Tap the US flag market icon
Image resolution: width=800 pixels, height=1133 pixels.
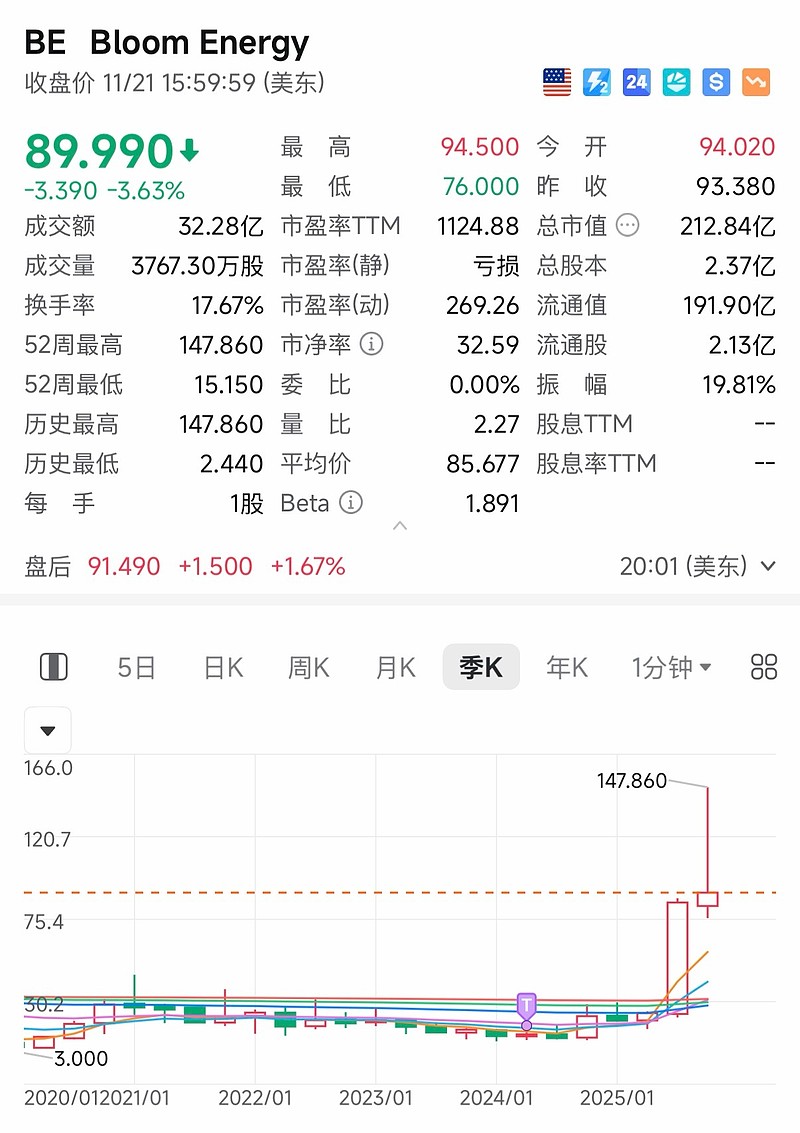(x=557, y=82)
